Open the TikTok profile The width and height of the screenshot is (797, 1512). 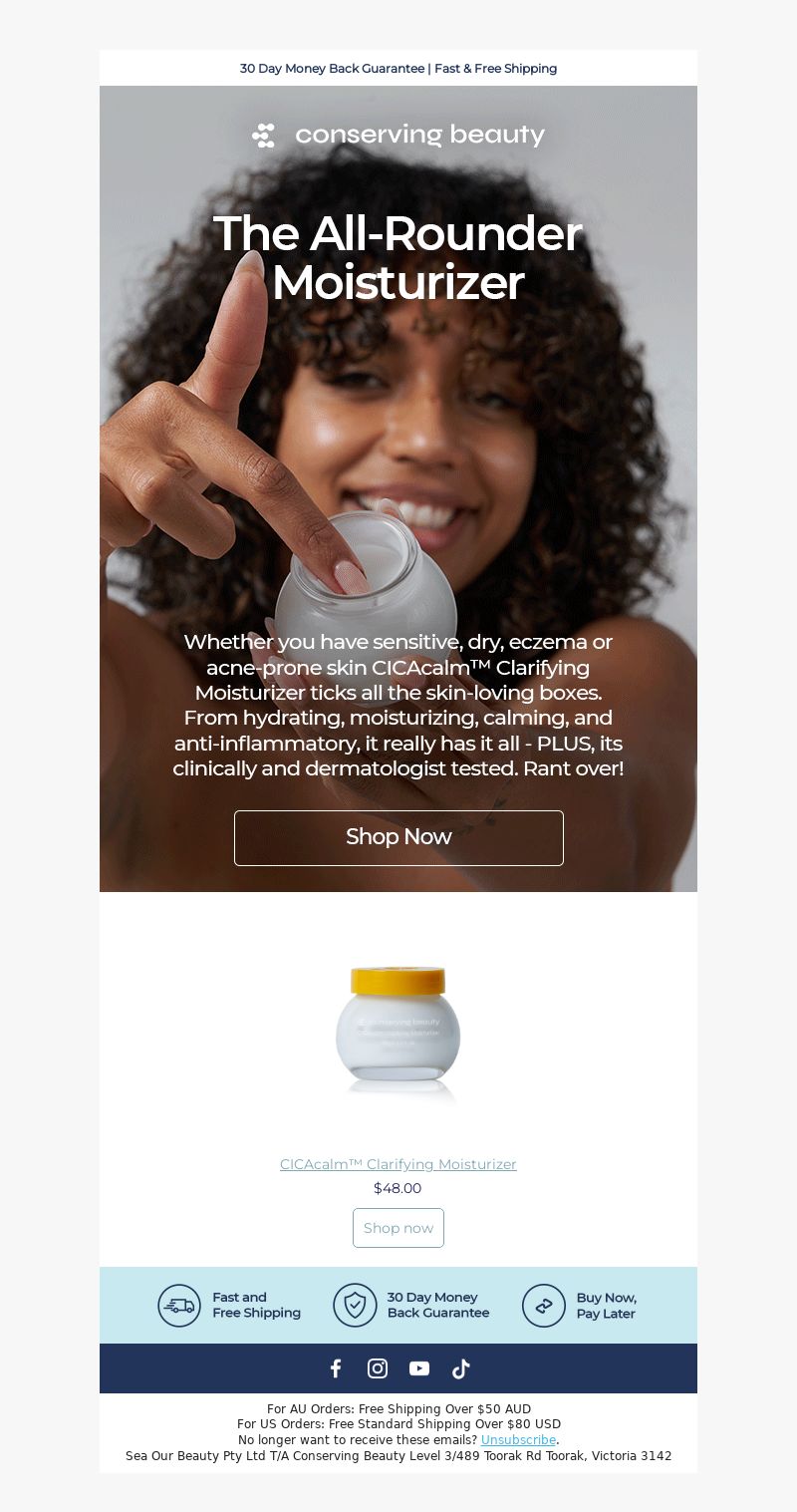460,1368
